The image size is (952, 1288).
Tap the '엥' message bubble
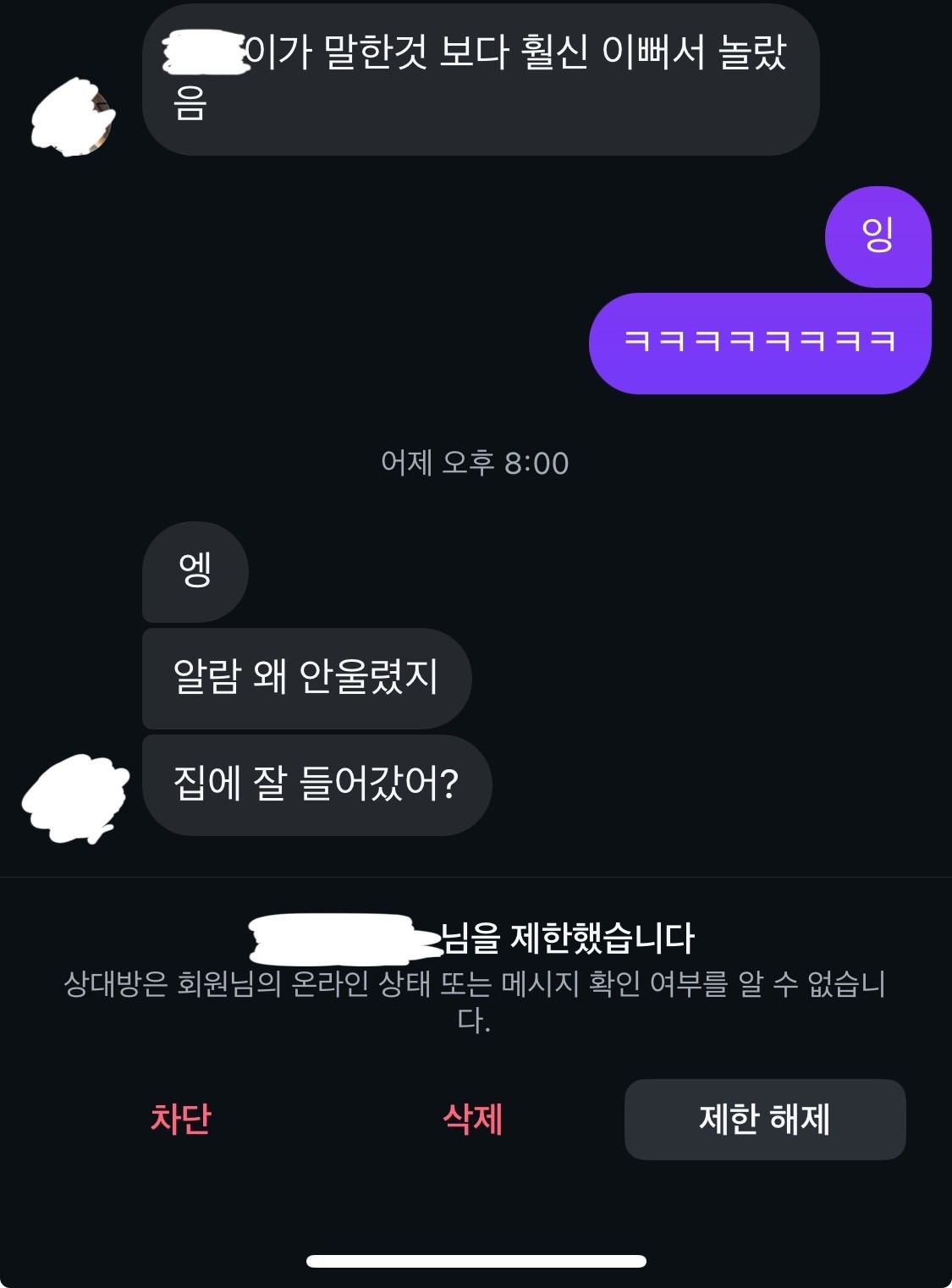[195, 571]
